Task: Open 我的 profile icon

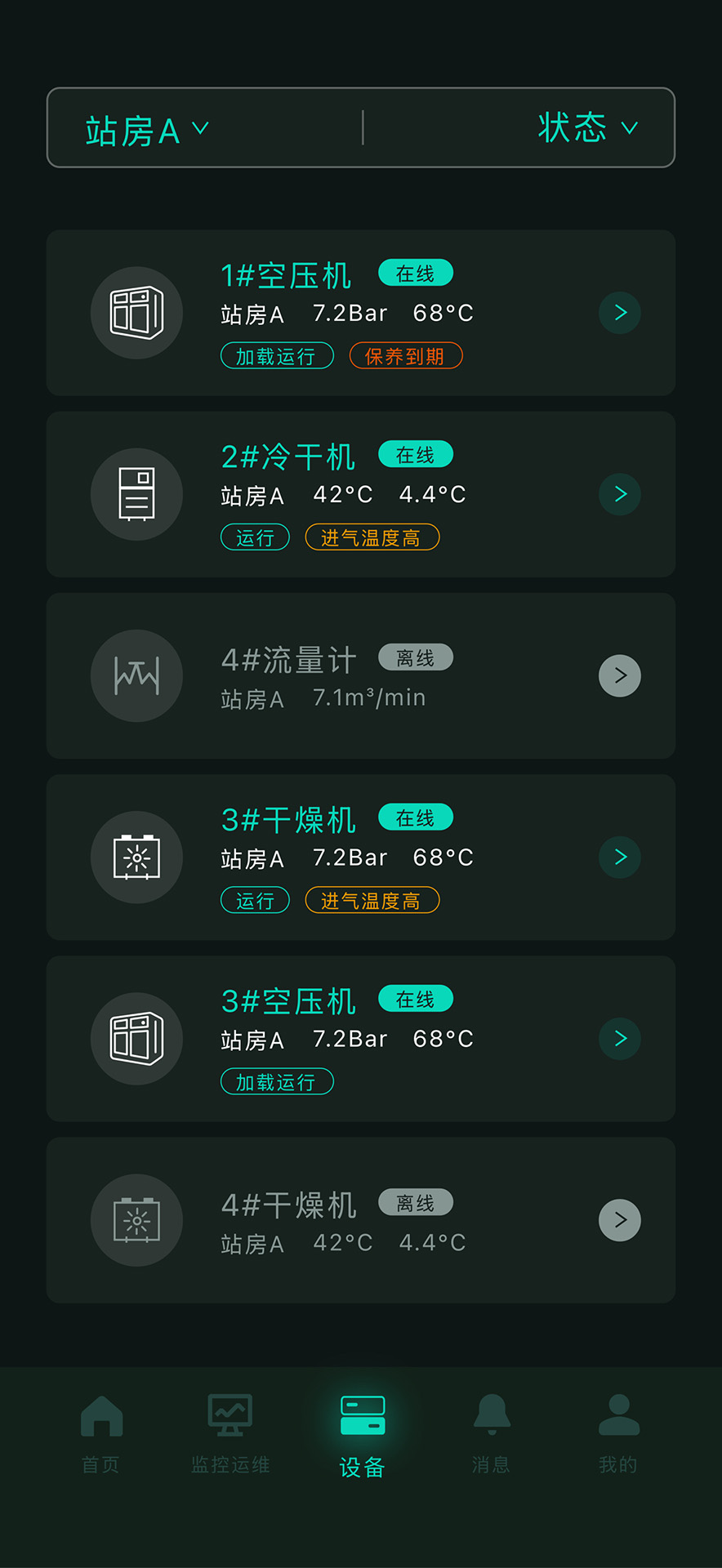Action: pyautogui.click(x=619, y=1425)
